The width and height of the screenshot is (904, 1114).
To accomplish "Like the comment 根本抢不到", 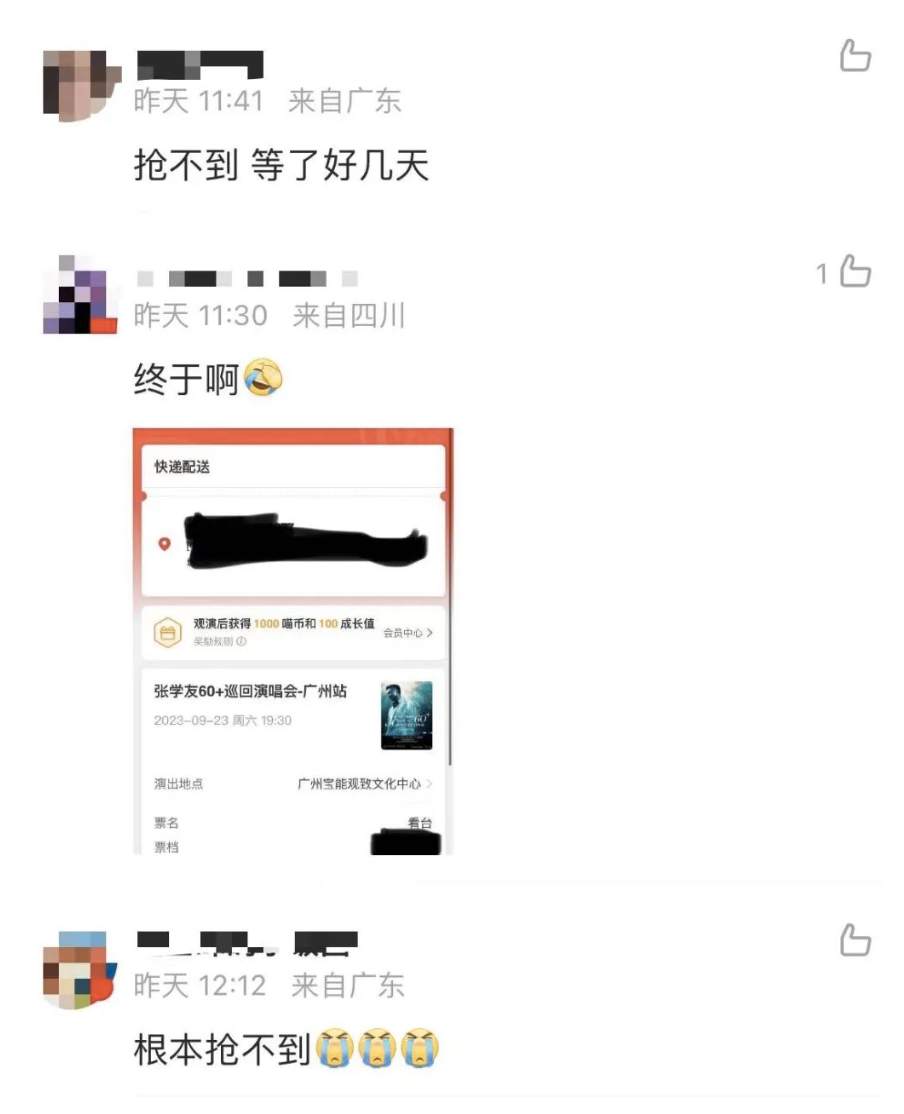I will (x=855, y=940).
